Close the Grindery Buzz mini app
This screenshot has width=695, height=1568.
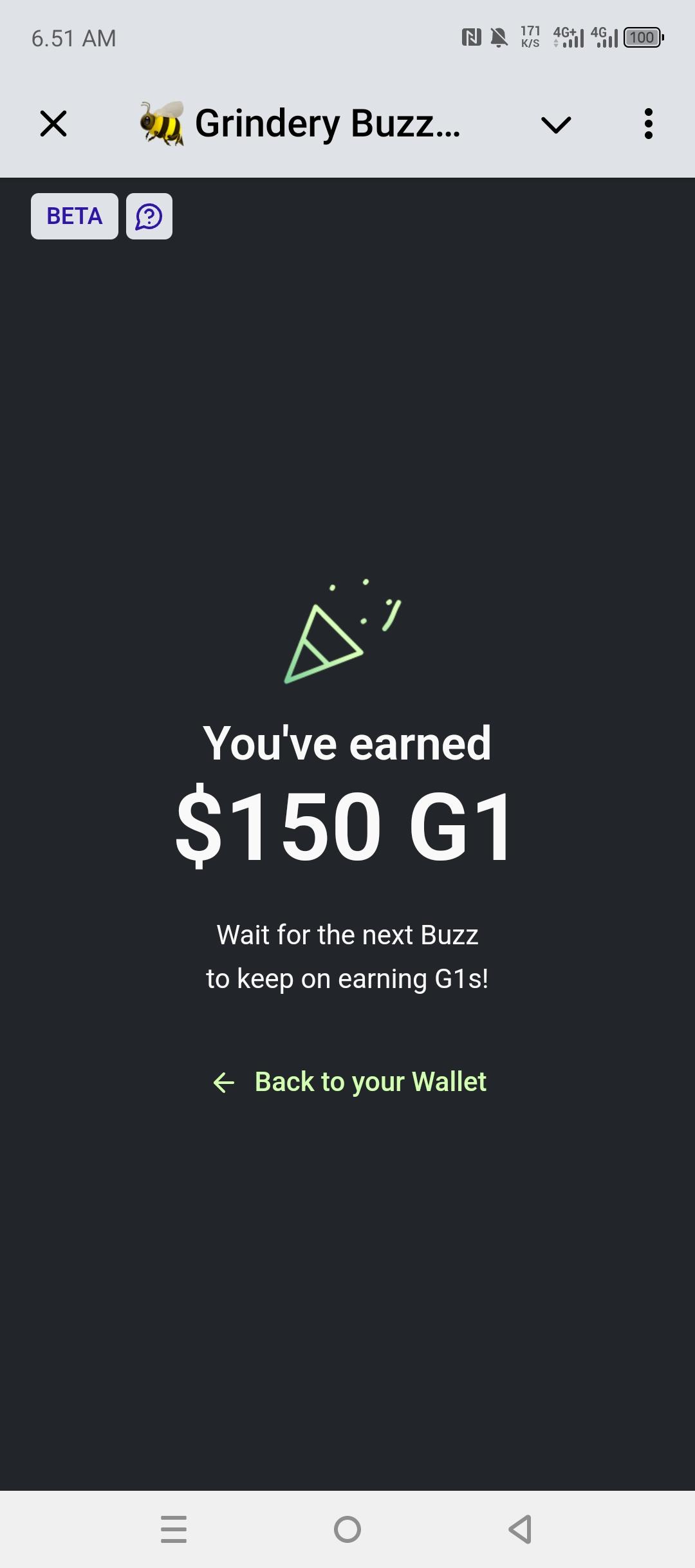(x=53, y=124)
